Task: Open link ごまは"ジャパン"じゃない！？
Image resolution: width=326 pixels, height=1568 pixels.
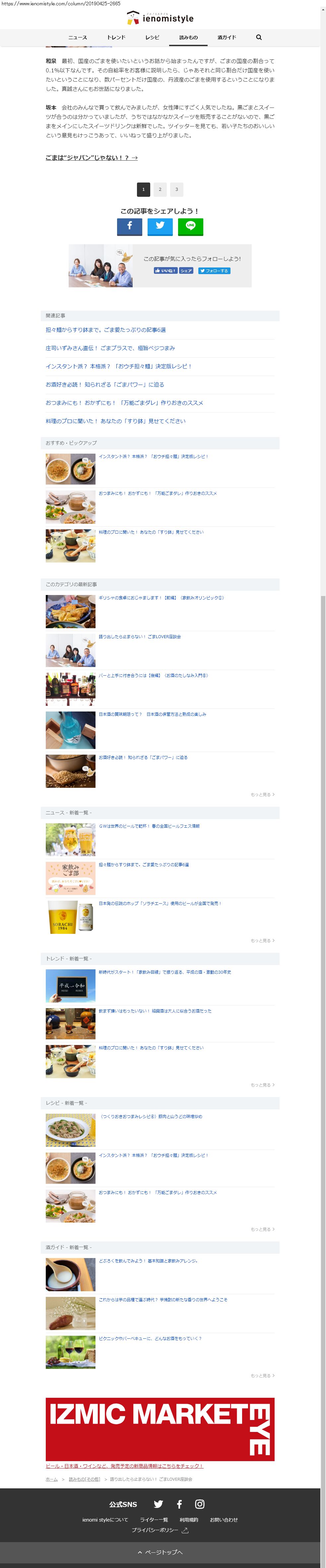Action: pyautogui.click(x=91, y=158)
